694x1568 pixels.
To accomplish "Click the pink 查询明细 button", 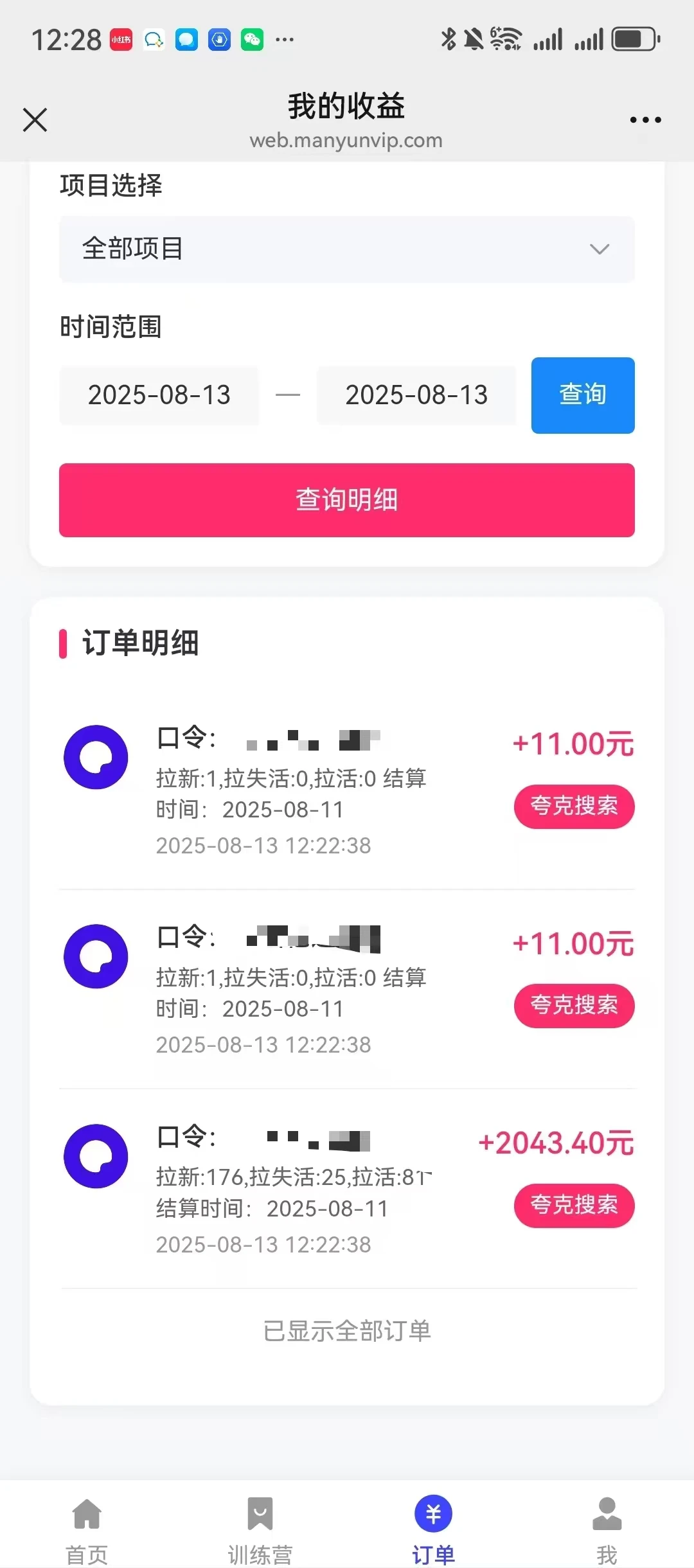I will tap(347, 500).
